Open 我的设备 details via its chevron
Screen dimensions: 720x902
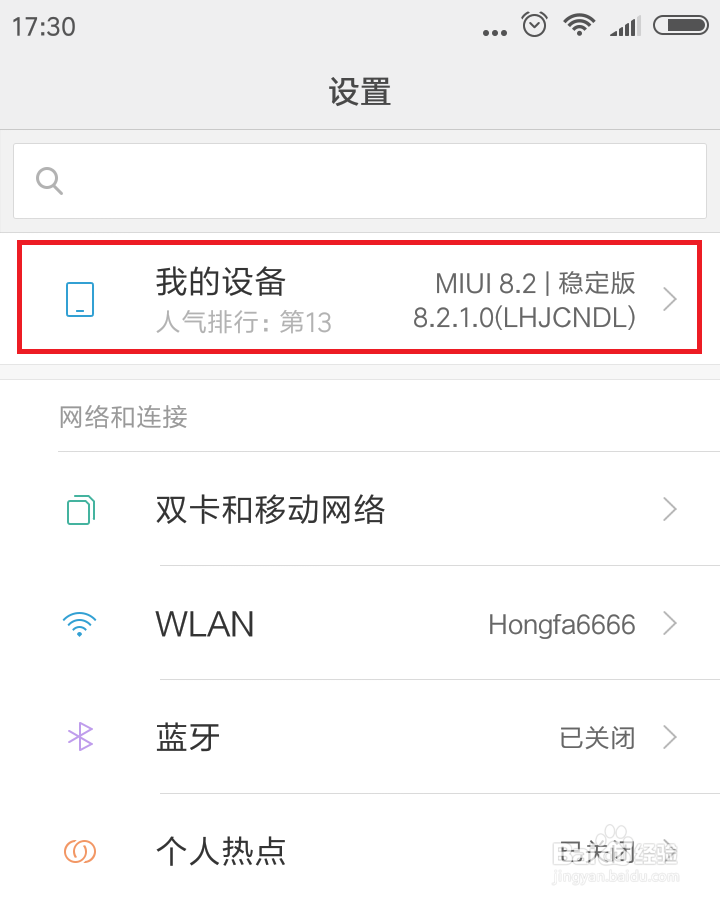[x=669, y=297]
